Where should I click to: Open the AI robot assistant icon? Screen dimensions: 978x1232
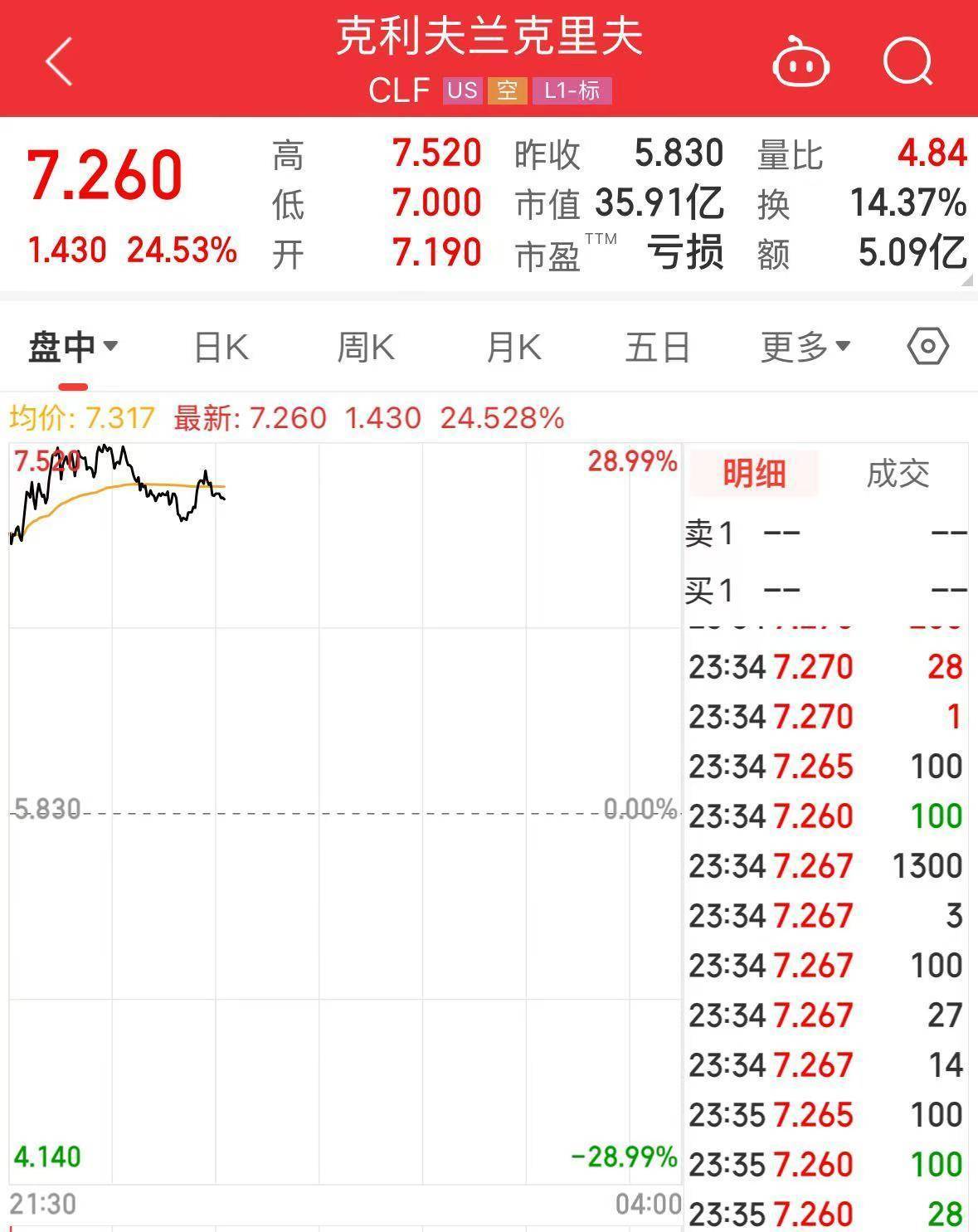(801, 61)
